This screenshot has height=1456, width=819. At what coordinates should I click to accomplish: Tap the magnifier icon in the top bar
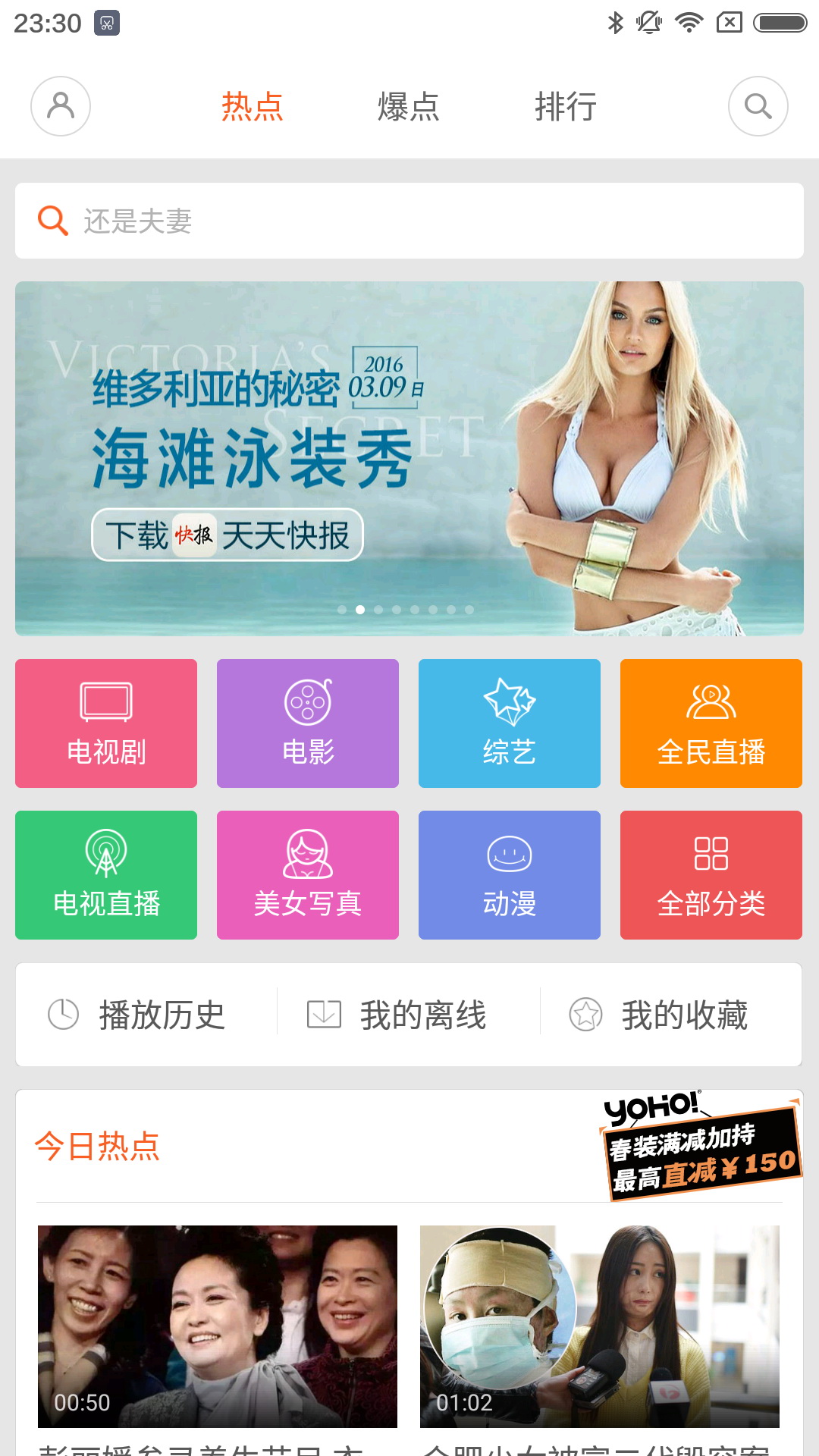pyautogui.click(x=758, y=106)
